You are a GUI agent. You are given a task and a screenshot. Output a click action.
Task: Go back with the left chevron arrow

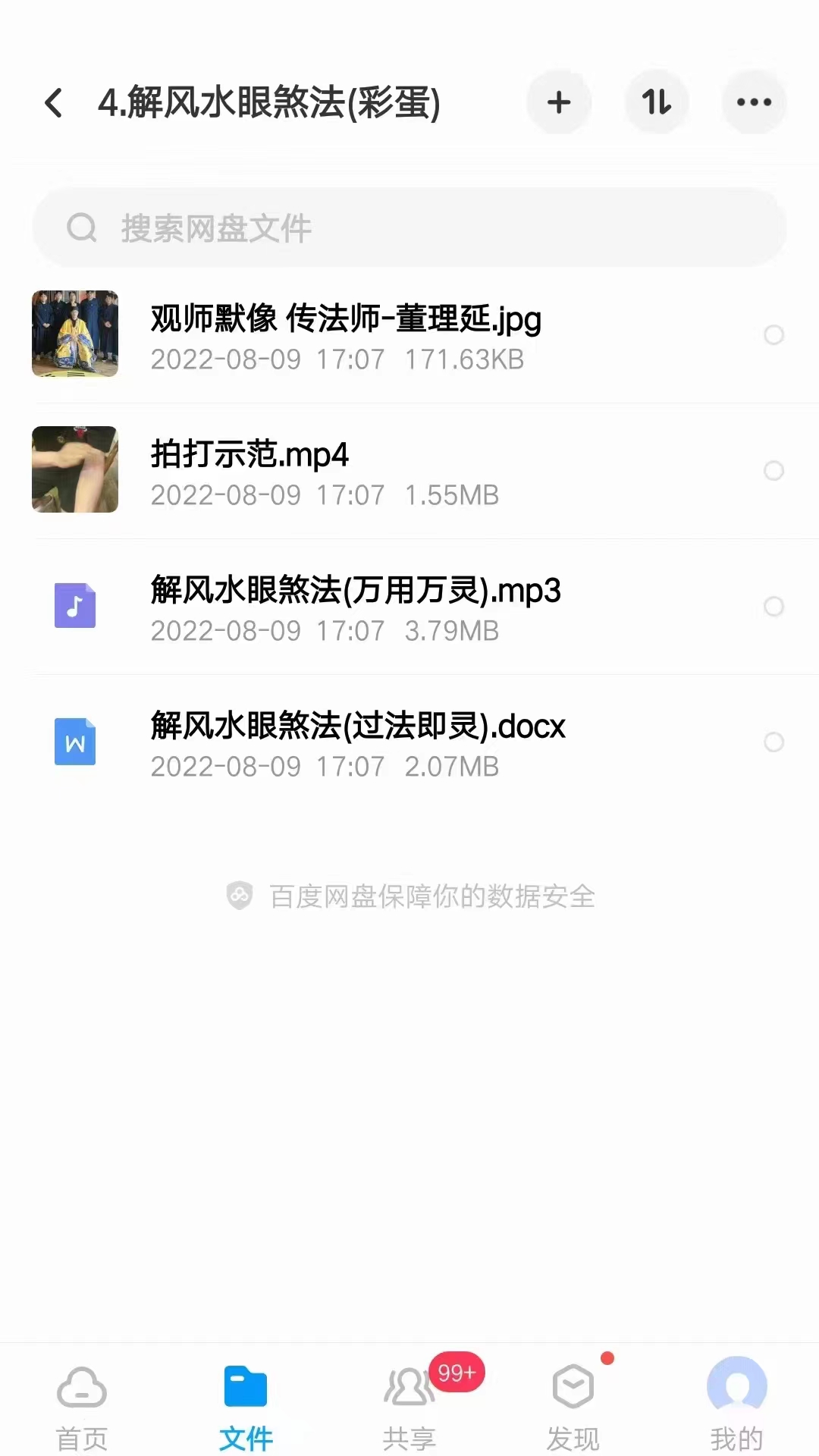click(x=52, y=102)
